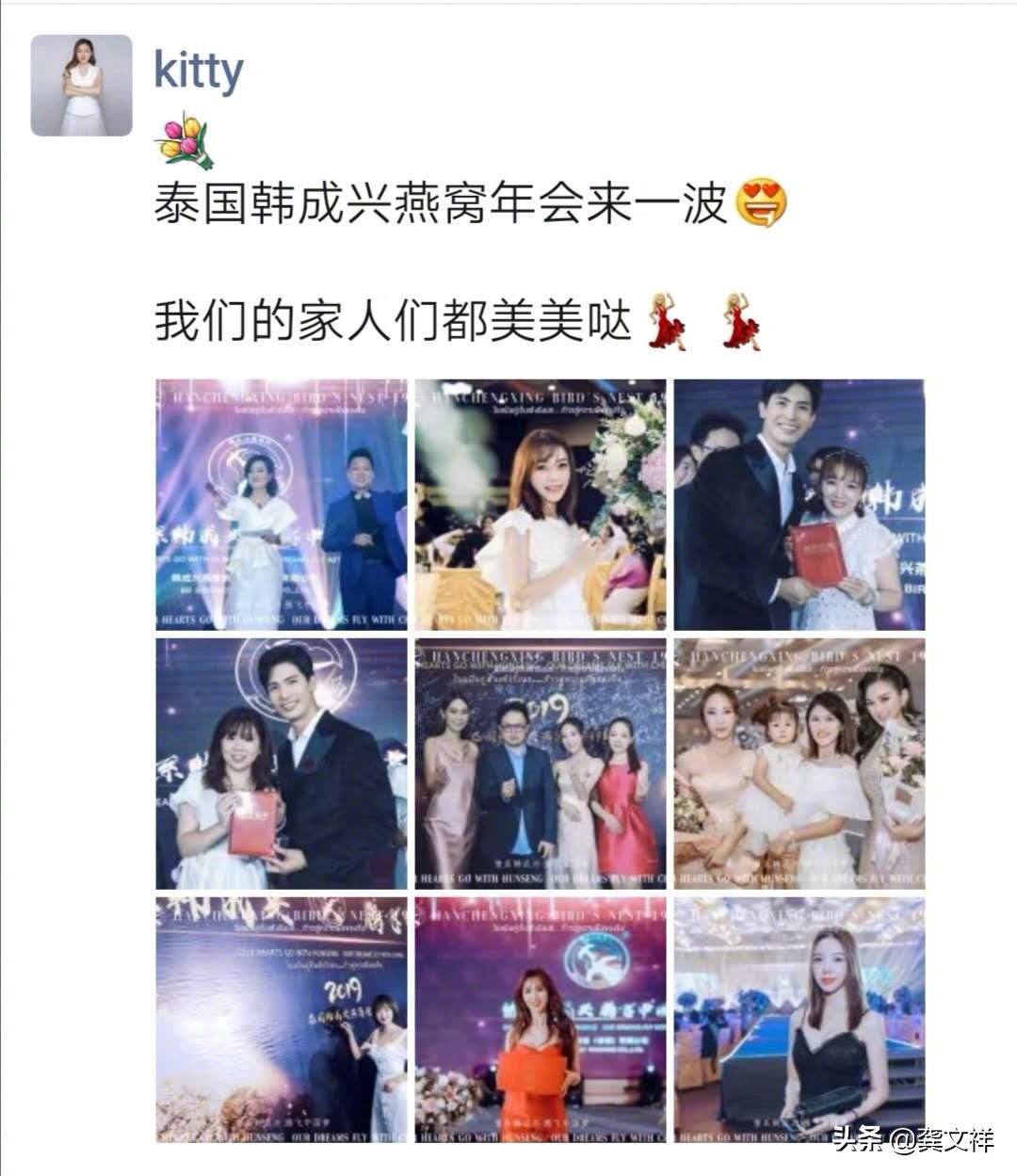The image size is (1017, 1176).
Task: Open photo of golden 2019 backdrop
Action: pyautogui.click(x=282, y=1020)
